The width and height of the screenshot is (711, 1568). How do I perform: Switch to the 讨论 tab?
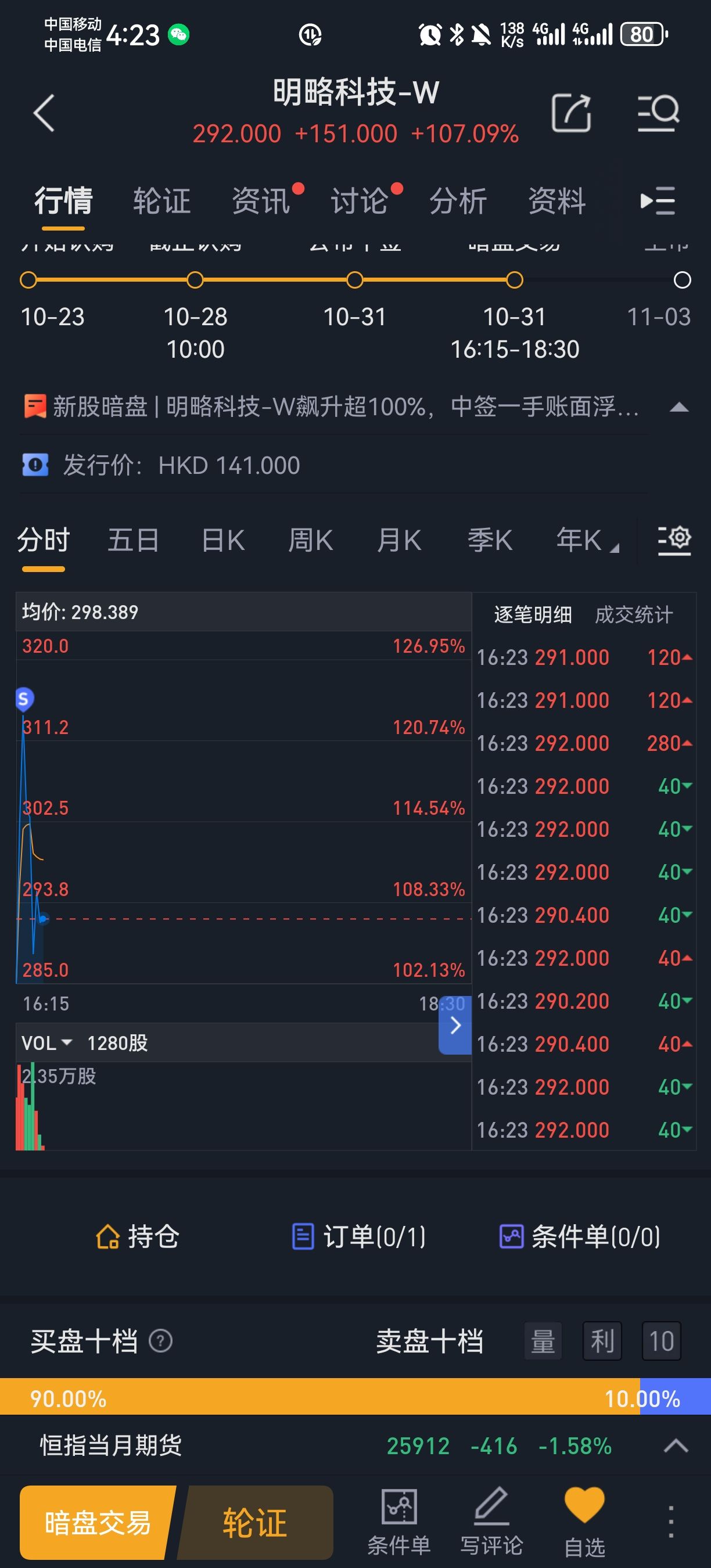(x=360, y=201)
